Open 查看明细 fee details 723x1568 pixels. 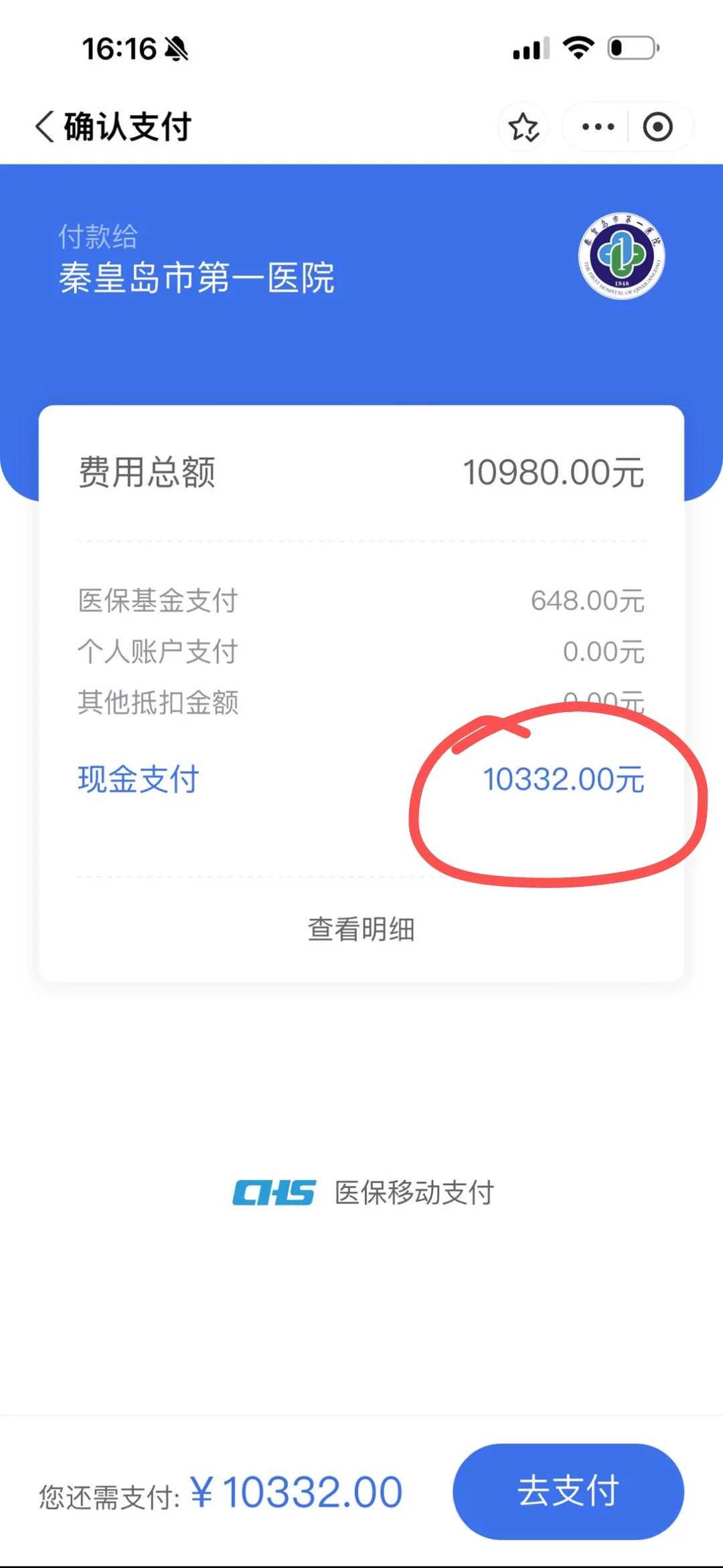(361, 930)
